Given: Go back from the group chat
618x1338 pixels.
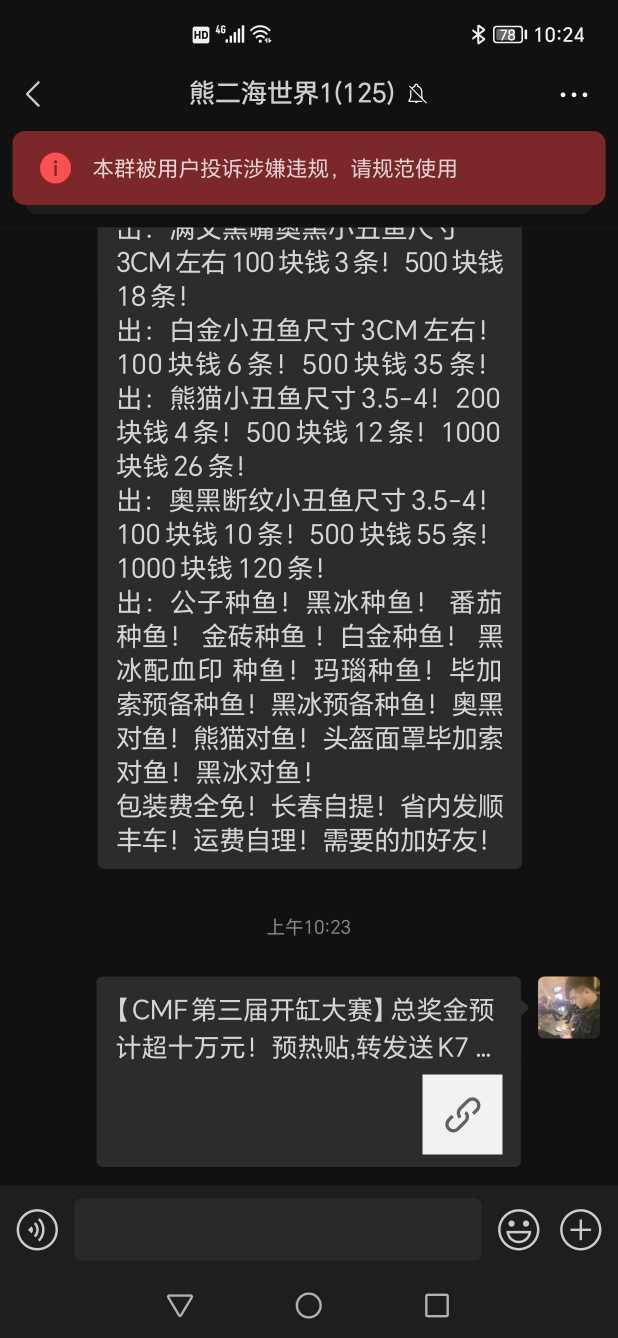Looking at the screenshot, I should pyautogui.click(x=33, y=94).
